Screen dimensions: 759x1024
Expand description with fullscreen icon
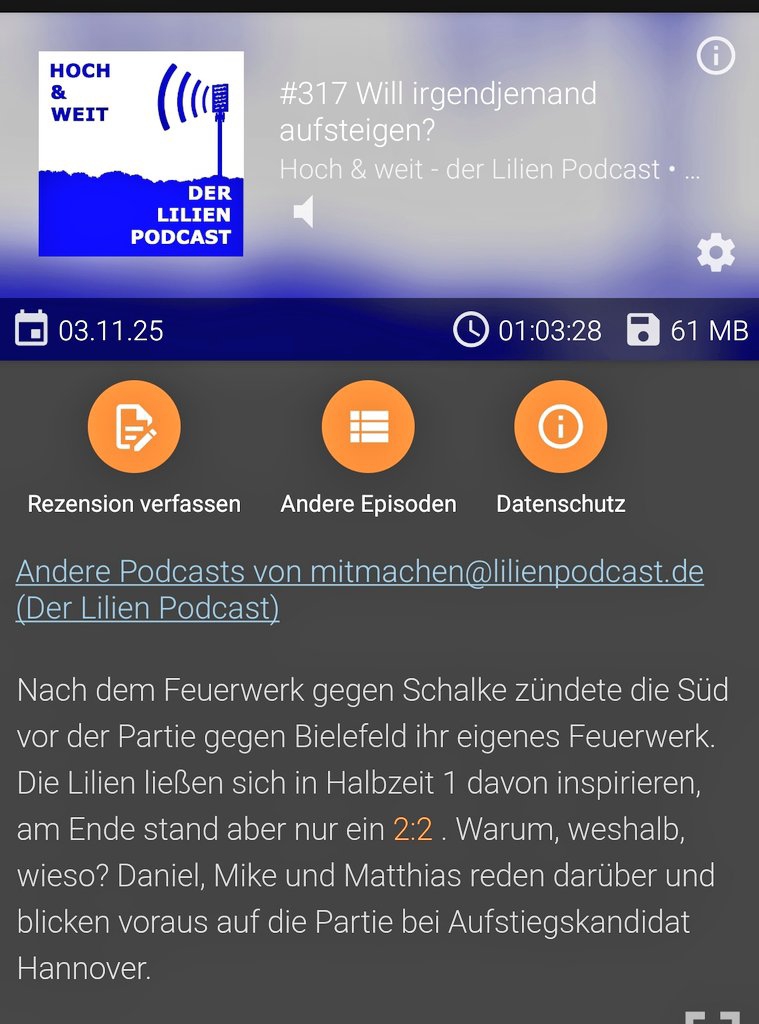click(x=712, y=1016)
